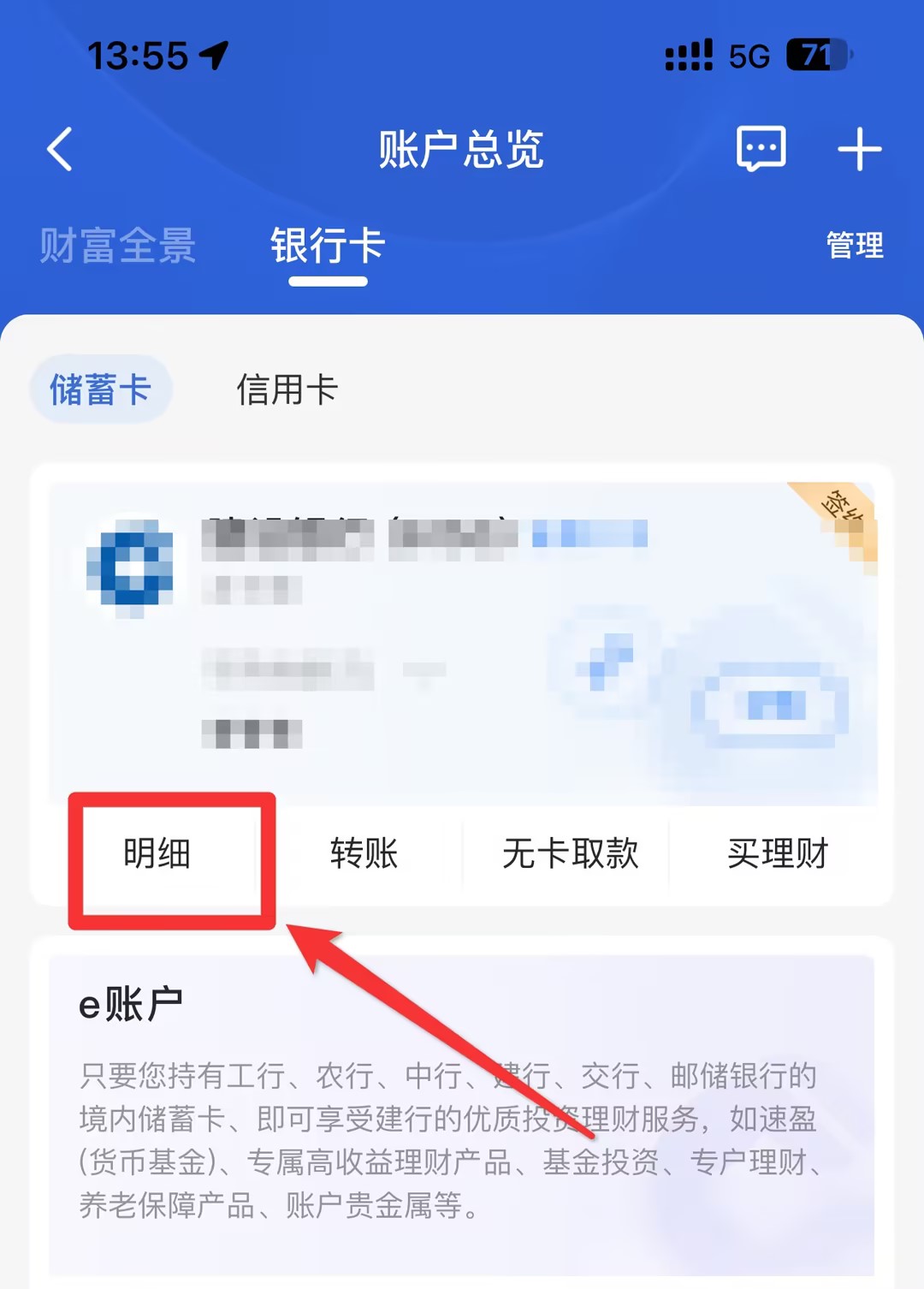
Task: Tap 转账 to transfer money
Action: pos(364,853)
